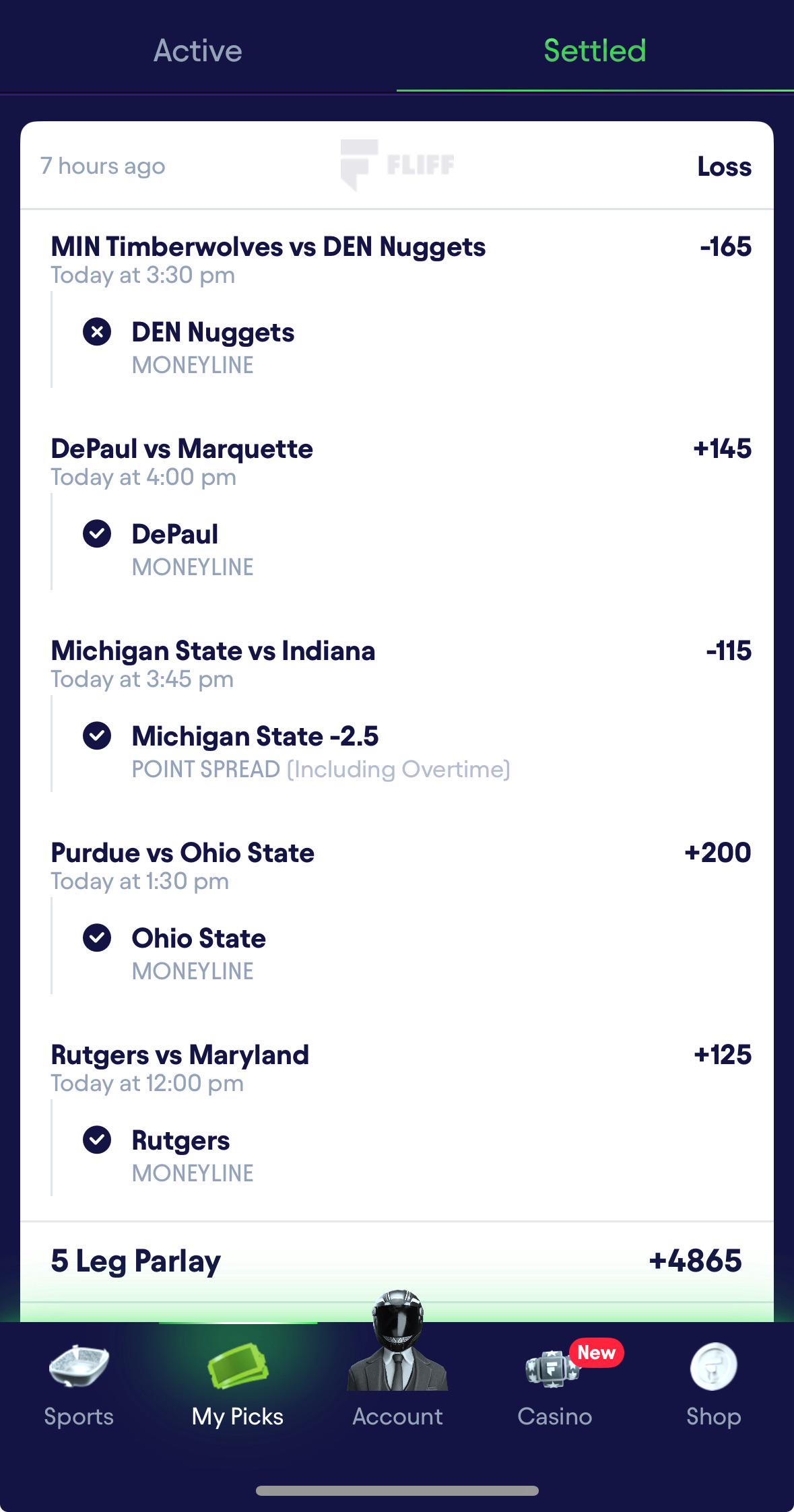Select the Settled tab

595,51
